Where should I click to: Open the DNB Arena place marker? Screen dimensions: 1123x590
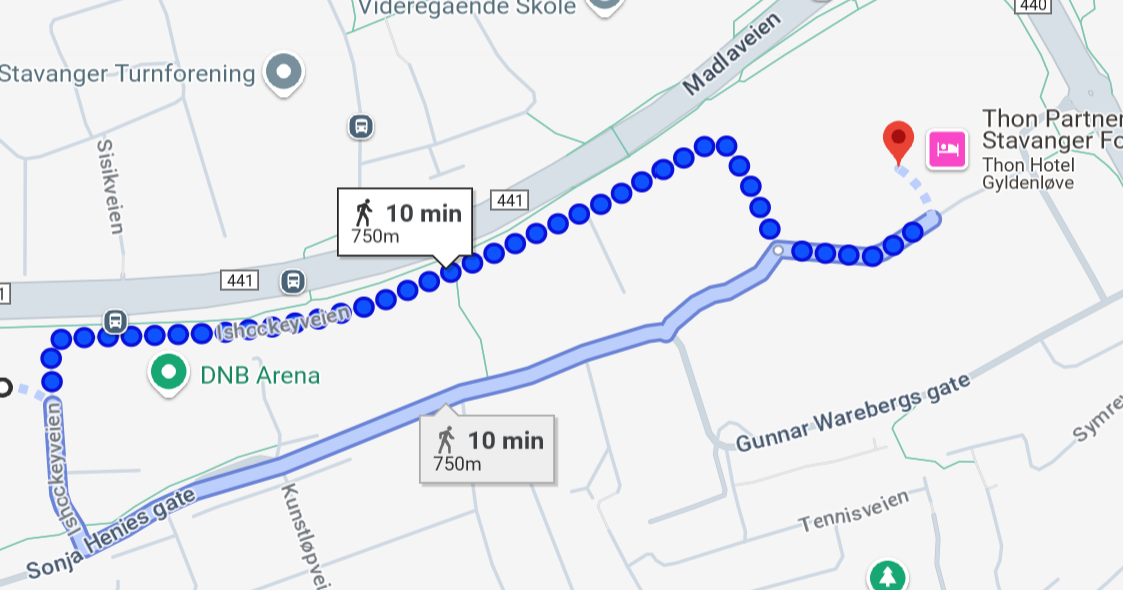[x=169, y=374]
